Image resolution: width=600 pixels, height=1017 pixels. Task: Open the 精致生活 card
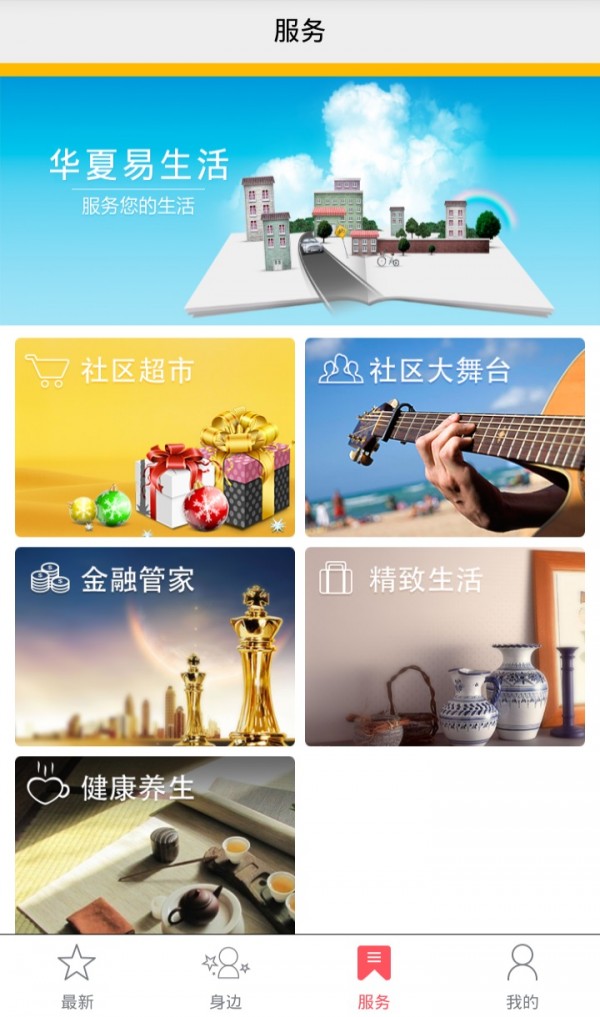point(445,646)
